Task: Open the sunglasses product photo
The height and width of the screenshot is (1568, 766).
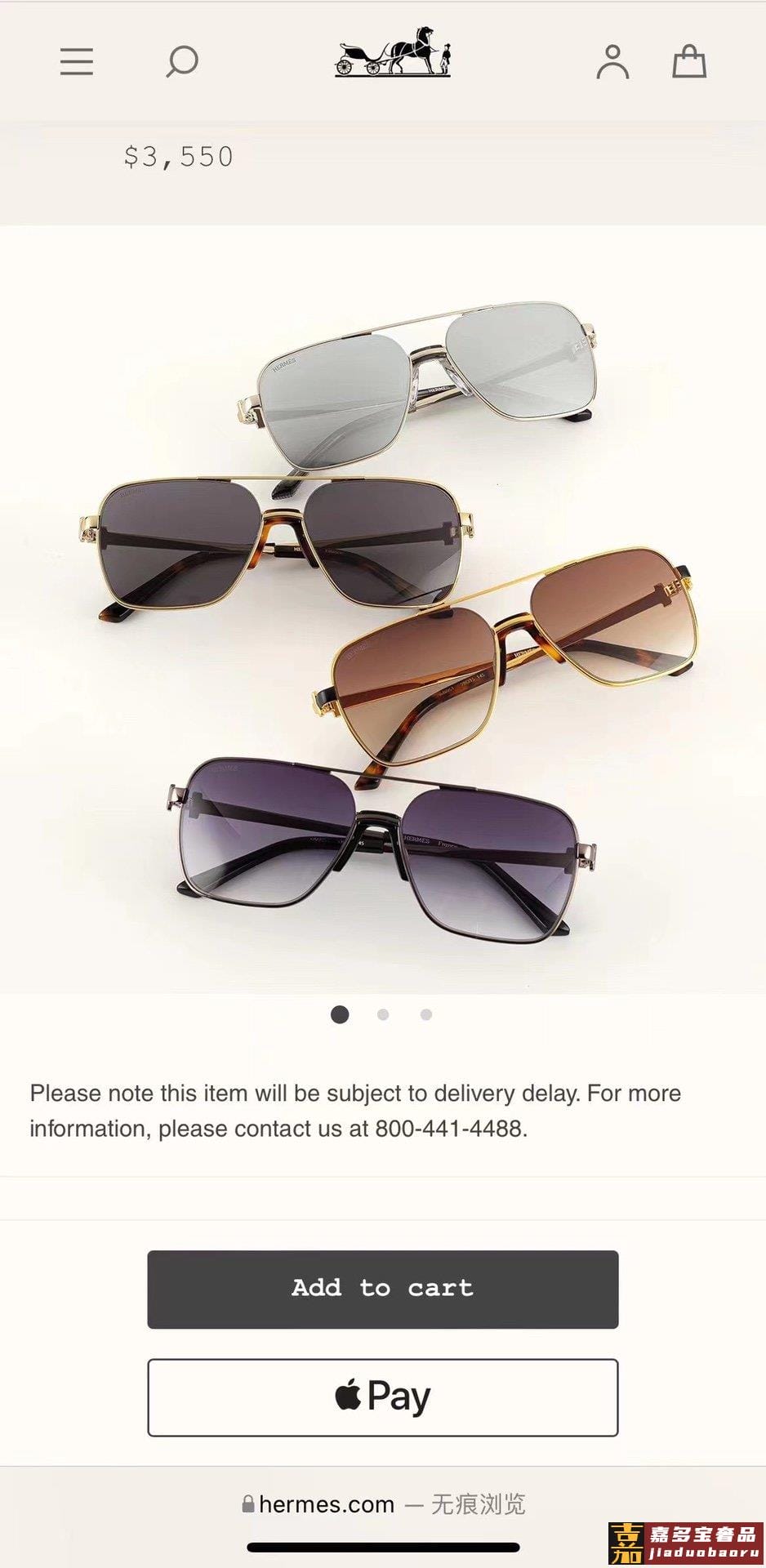Action: tap(383, 608)
